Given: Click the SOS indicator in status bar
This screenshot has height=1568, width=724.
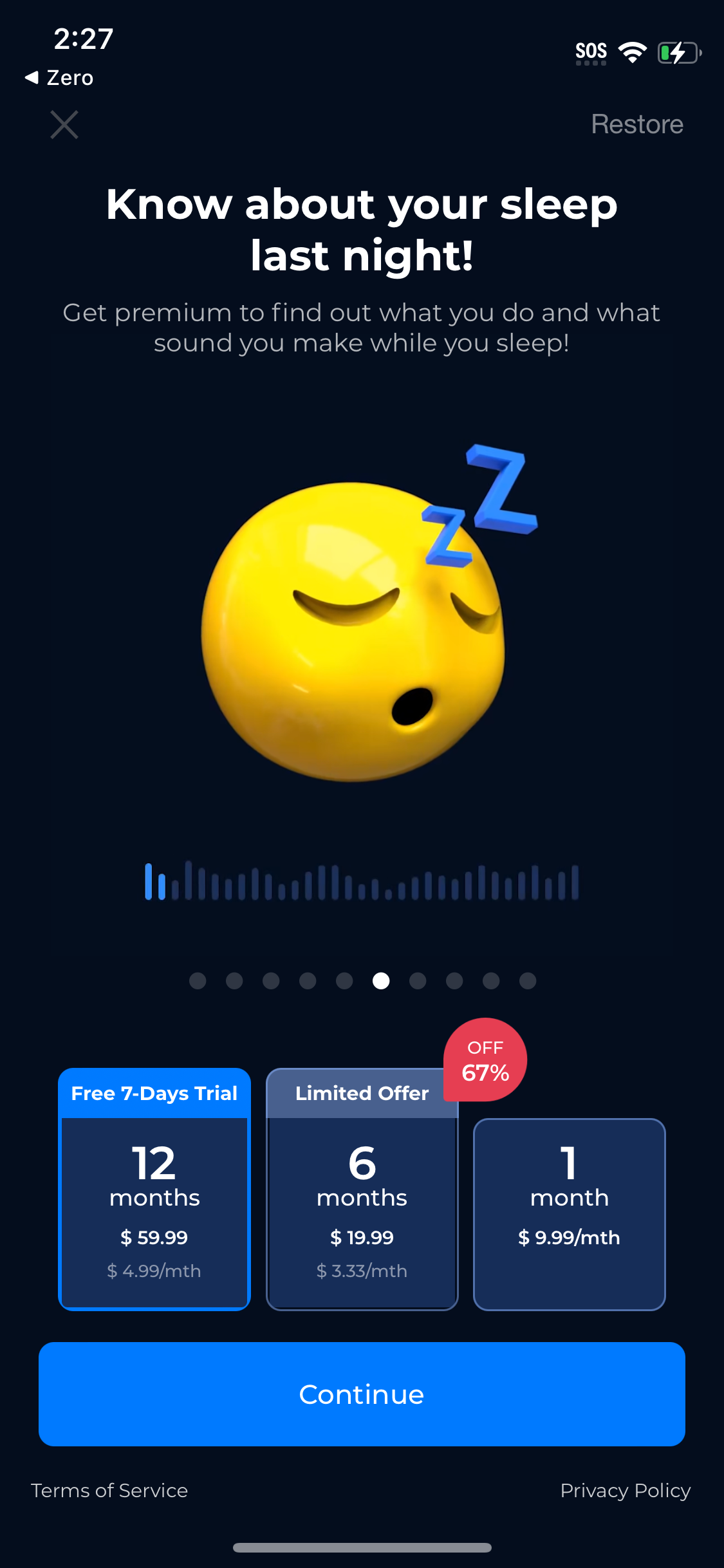Looking at the screenshot, I should (x=590, y=50).
